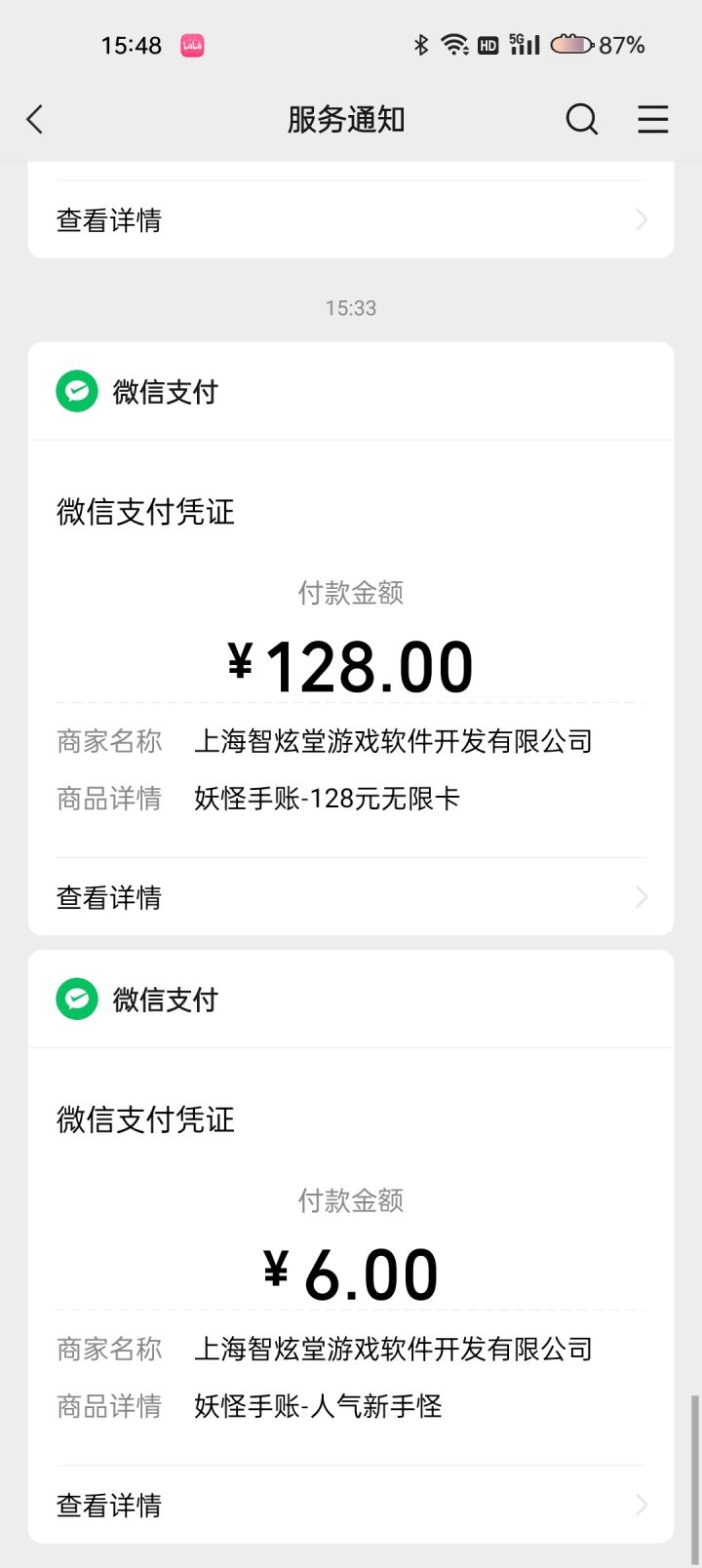Tap the pink app icon in the status bar
The width and height of the screenshot is (702, 1568).
[x=191, y=45]
